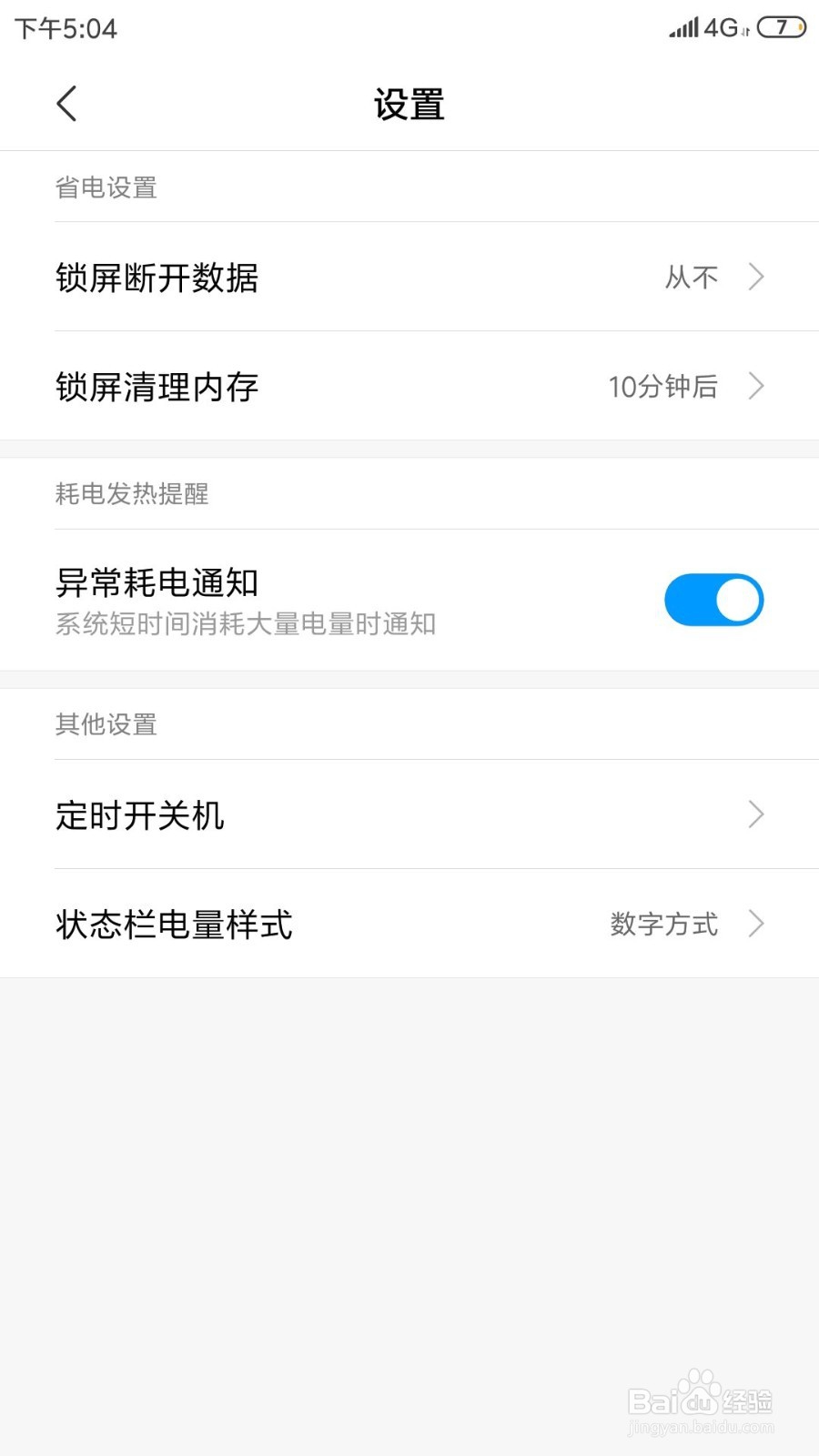Click the signal strength bars icon

682,27
